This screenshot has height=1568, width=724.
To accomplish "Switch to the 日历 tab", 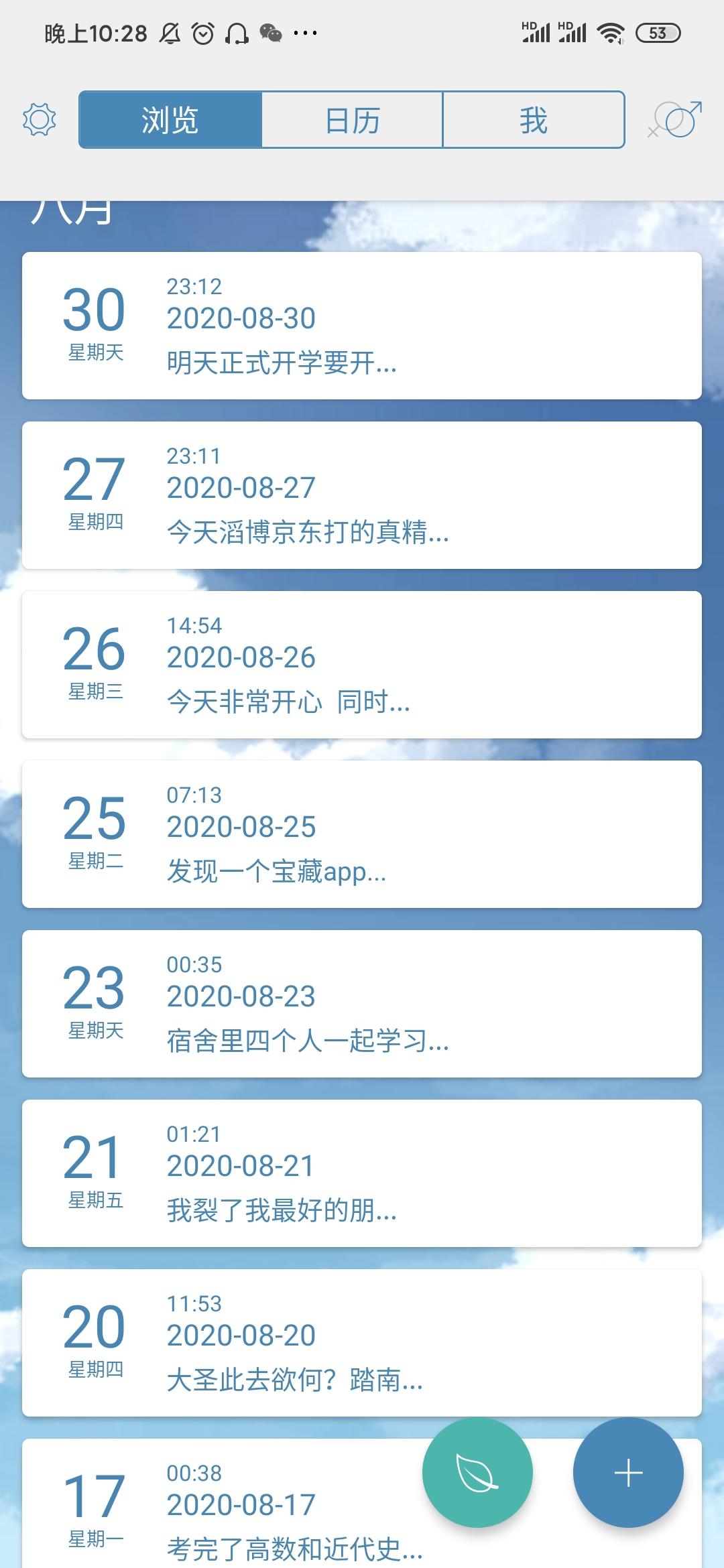I will (352, 120).
